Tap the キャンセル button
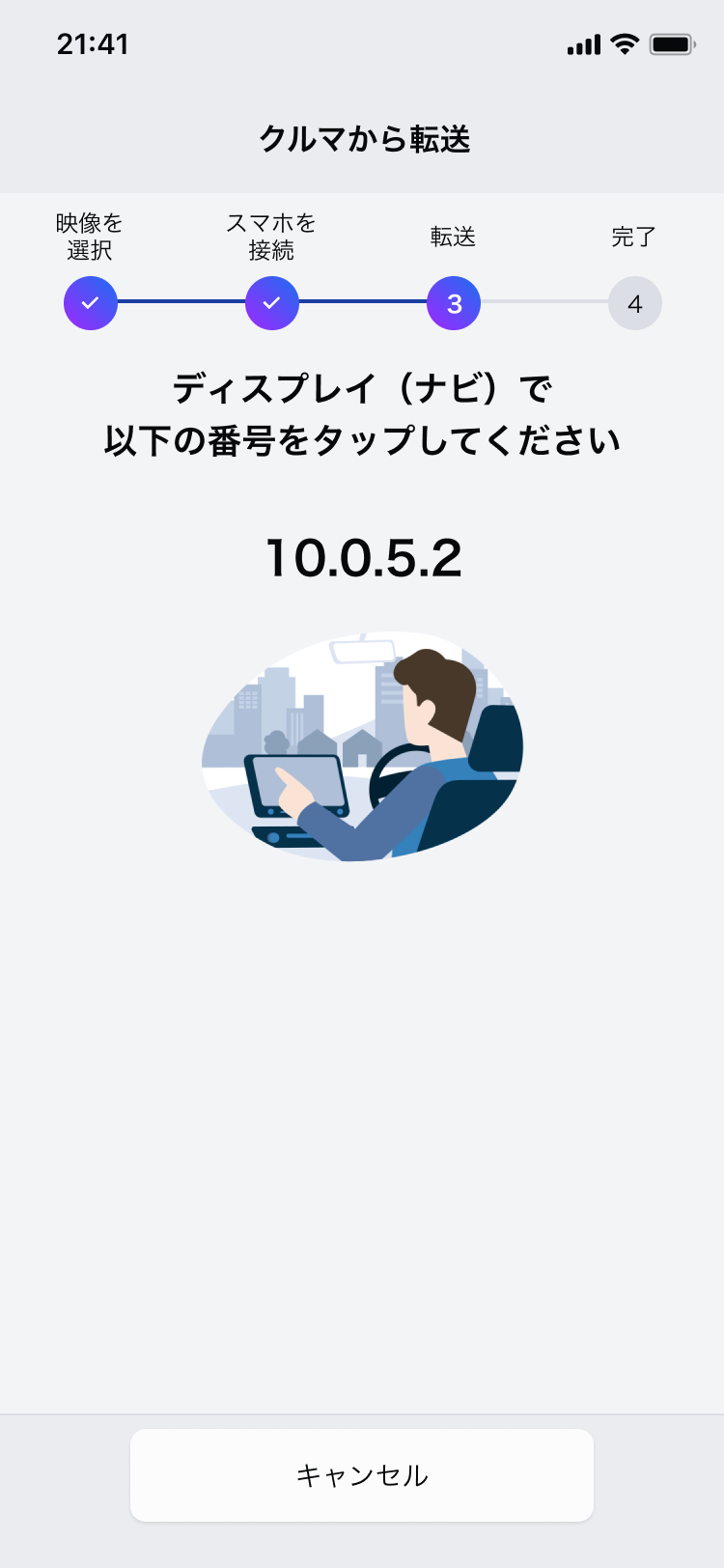 click(x=362, y=1474)
